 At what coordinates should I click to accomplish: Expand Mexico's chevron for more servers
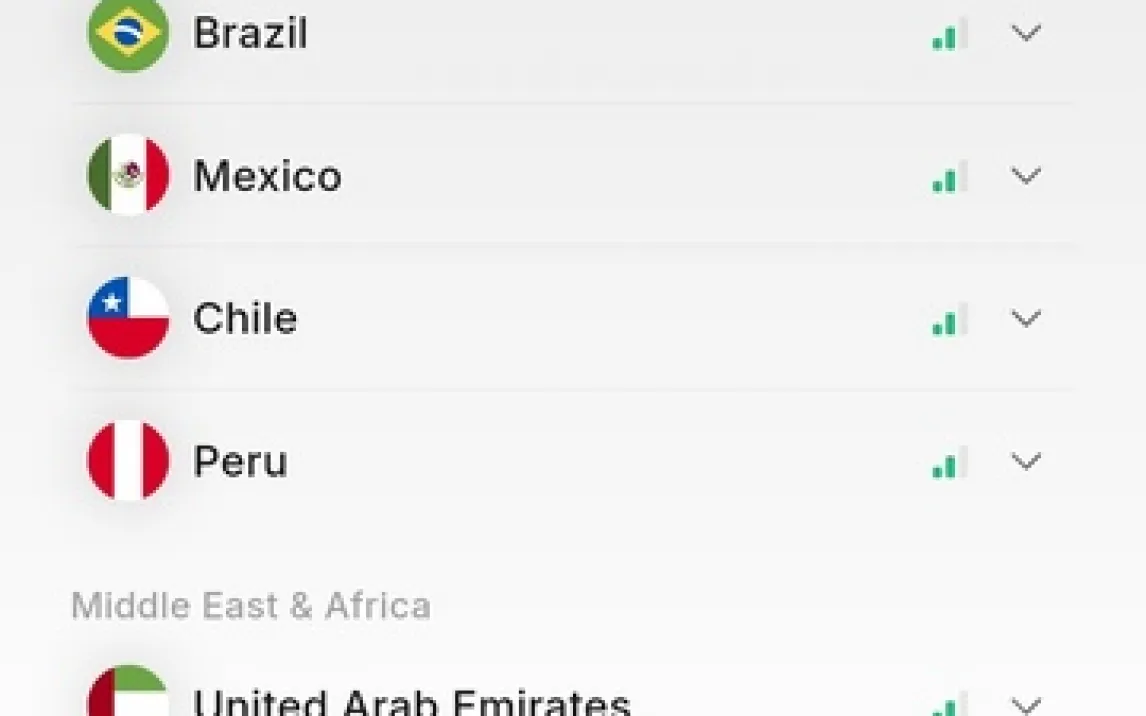[x=1026, y=176]
